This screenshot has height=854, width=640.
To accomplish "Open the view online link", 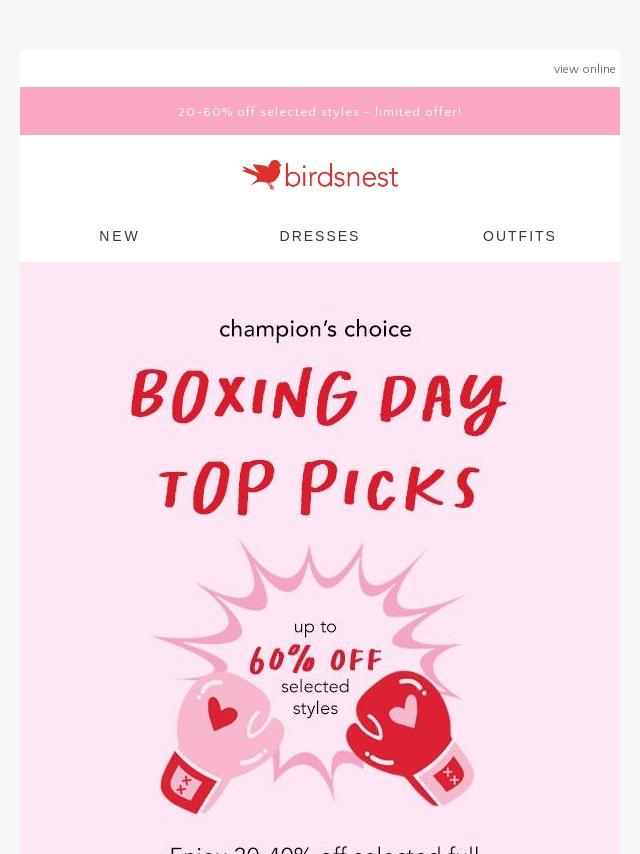I will (584, 69).
